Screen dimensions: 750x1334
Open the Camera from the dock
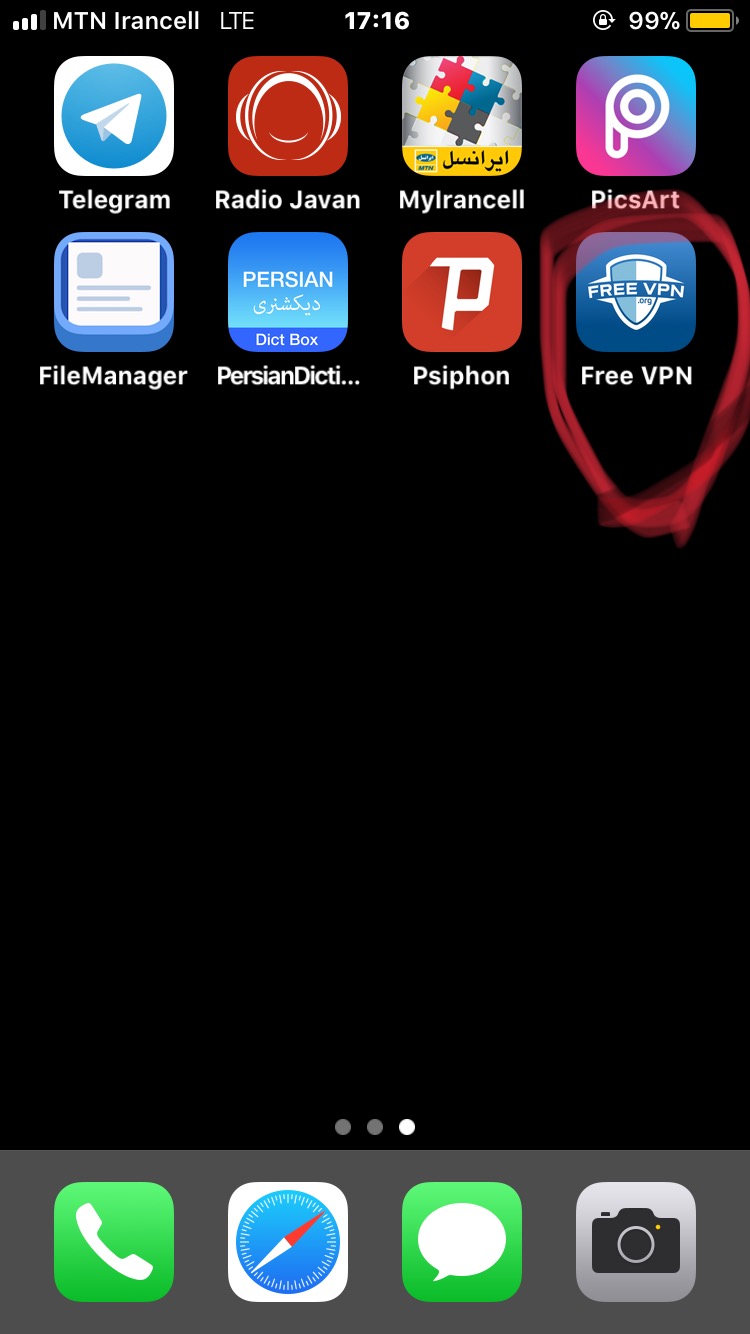(636, 1242)
